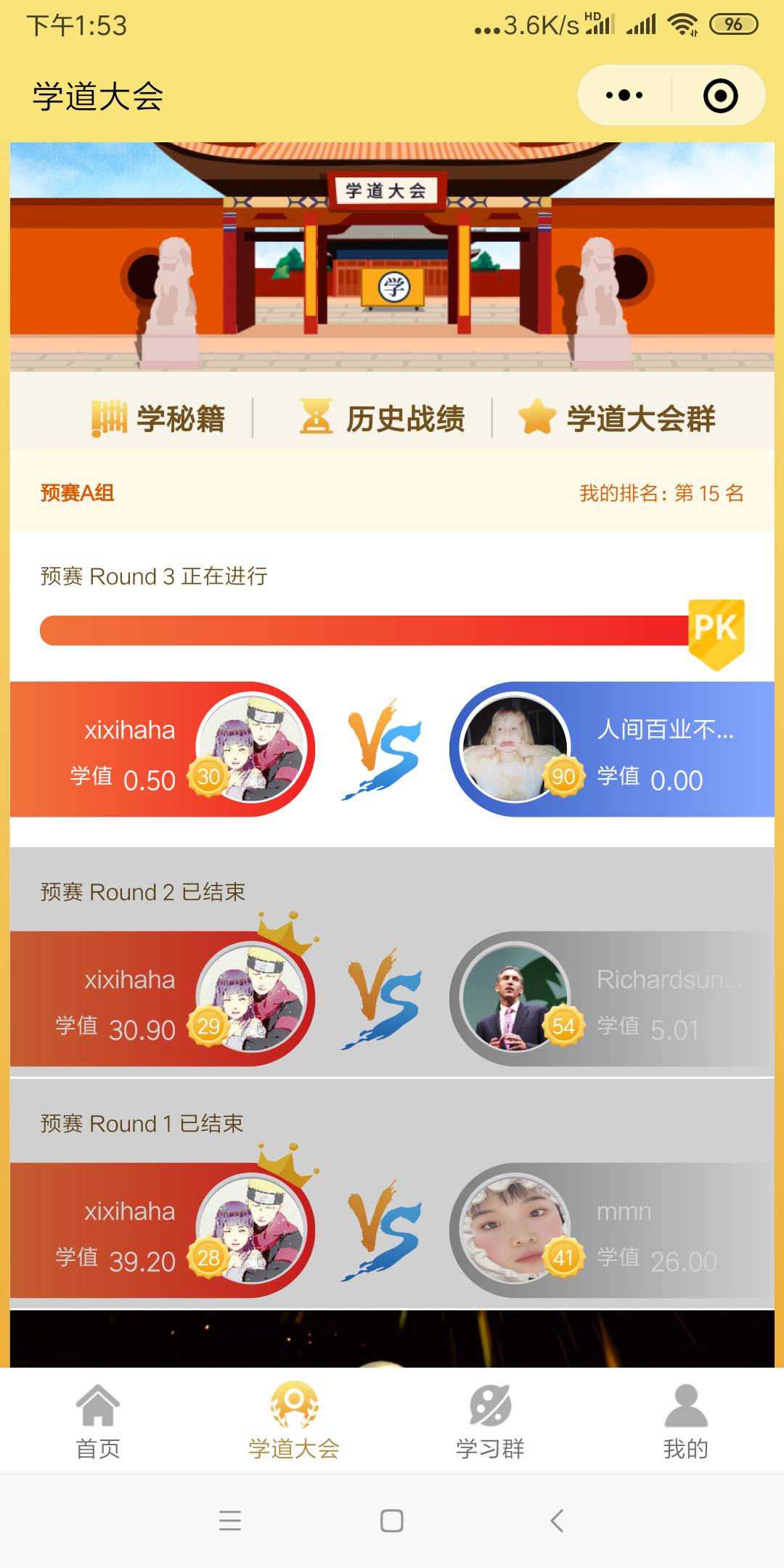Open the mini program more-options menu

624,95
